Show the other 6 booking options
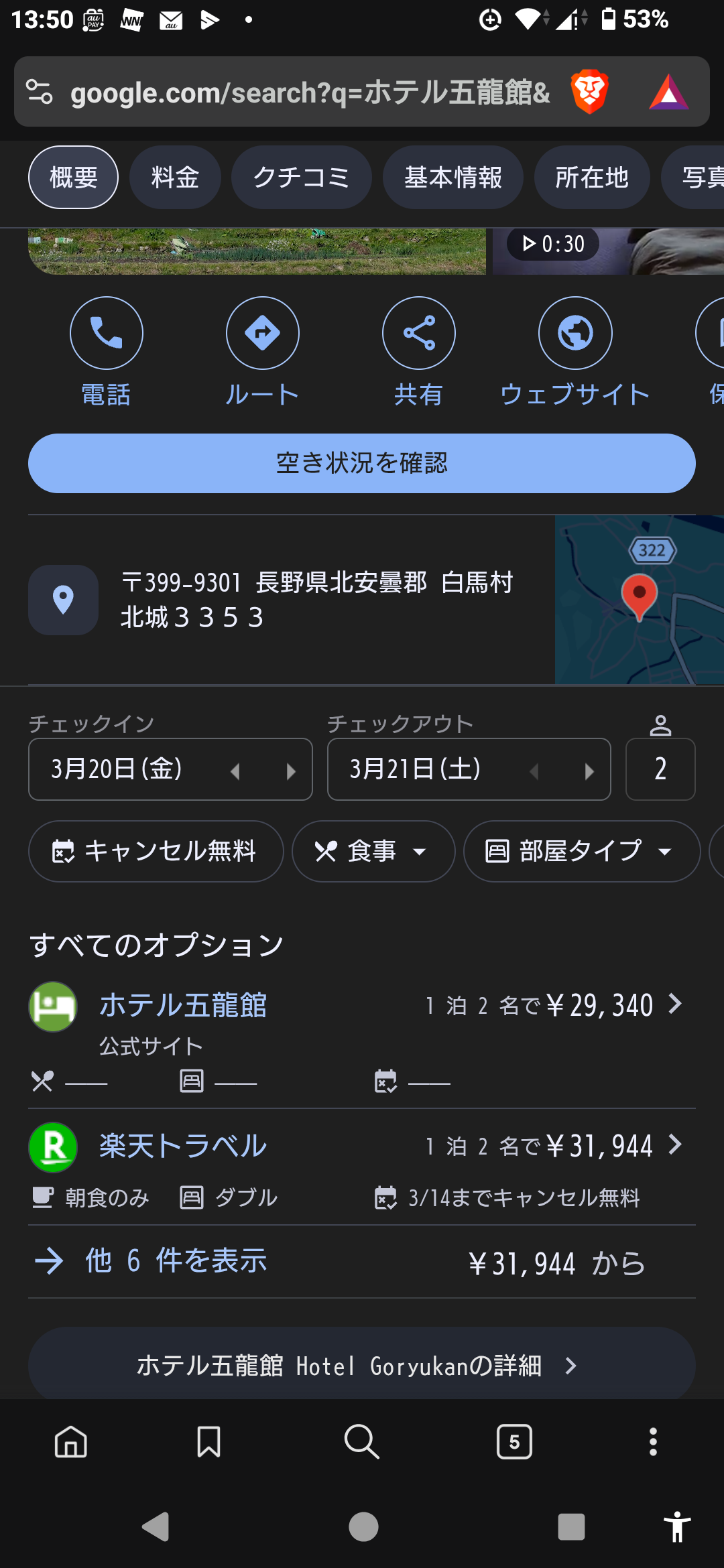The height and width of the screenshot is (1568, 724). pos(176,1261)
